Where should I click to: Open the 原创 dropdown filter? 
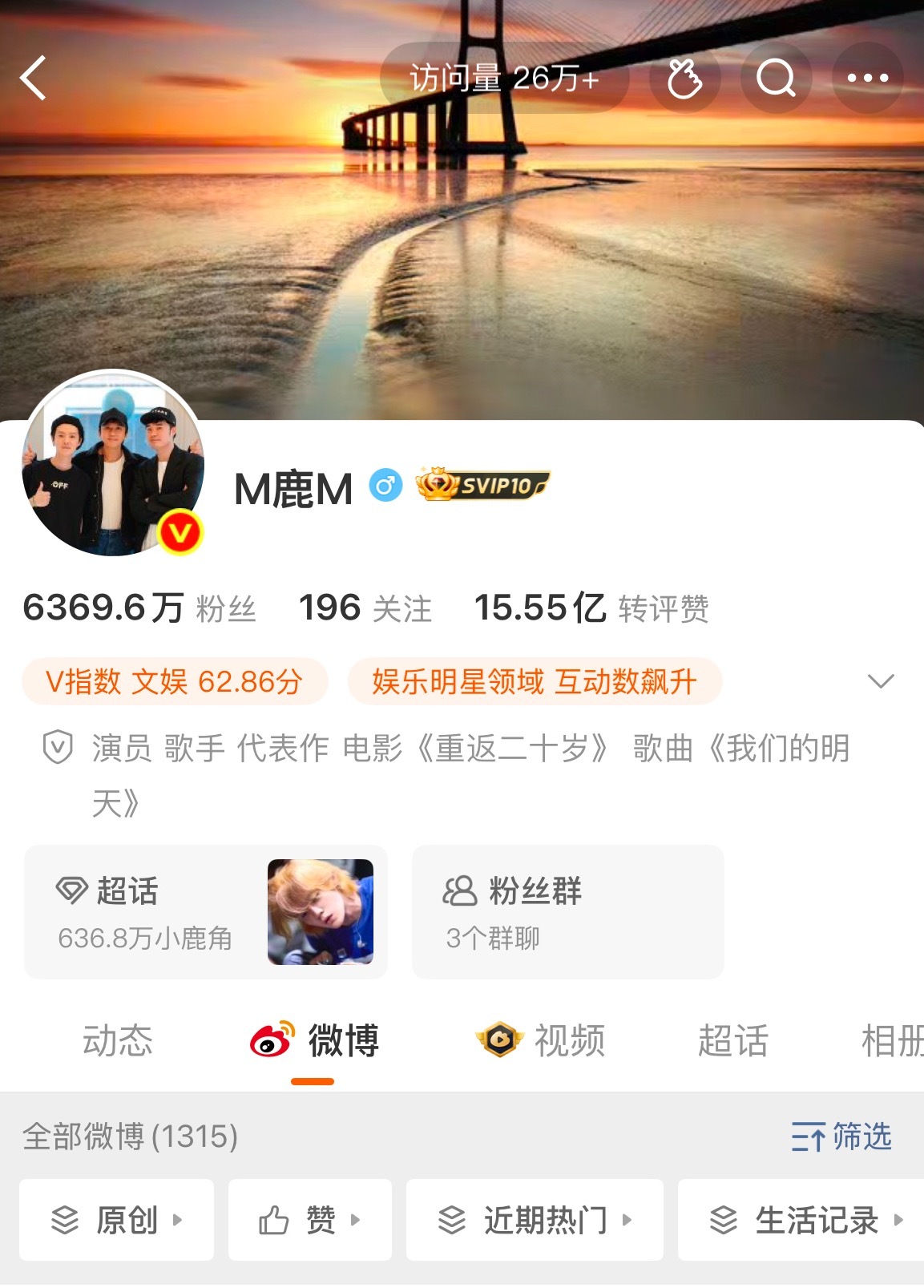point(116,1219)
